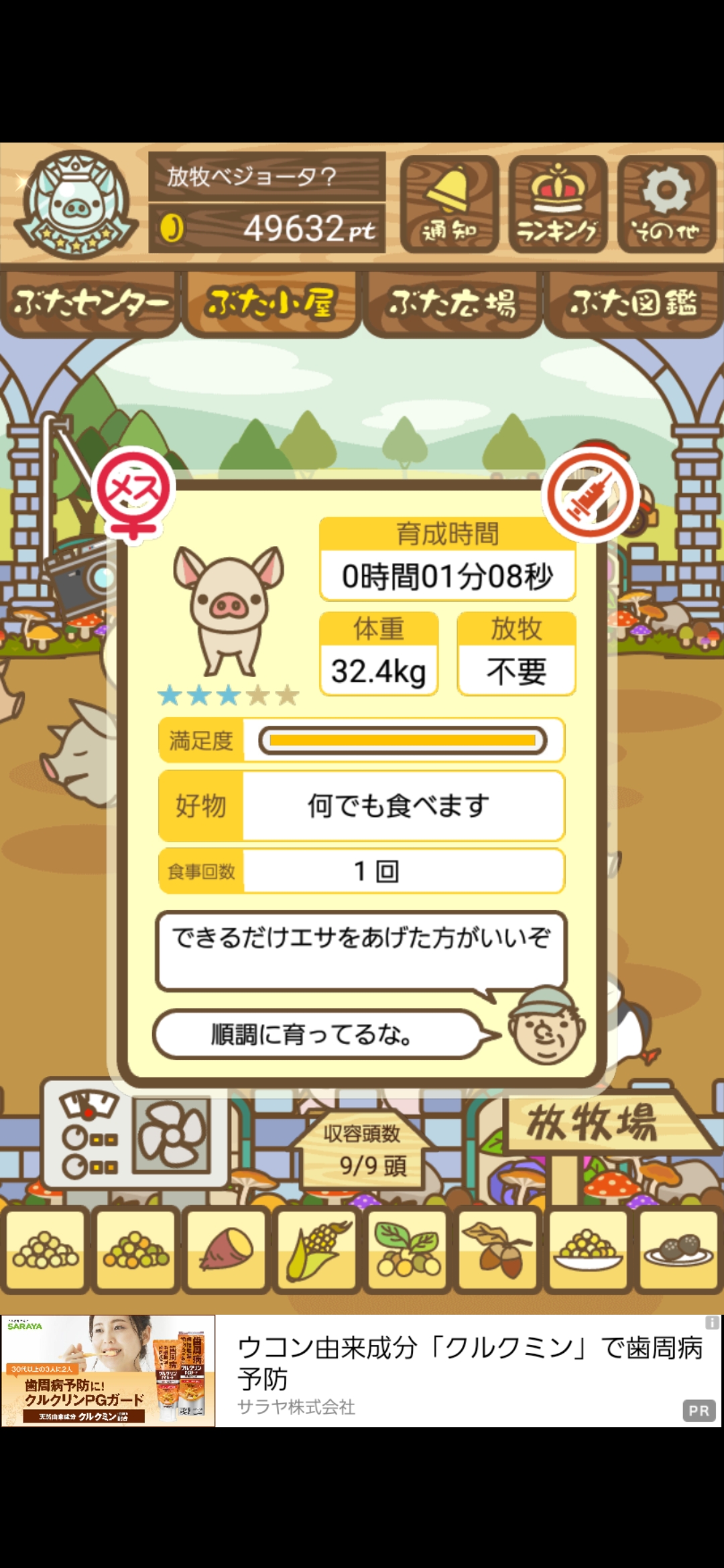Open the SARAYA クルクミン advertisement
Screen dimensions: 724x1568
362,1371
